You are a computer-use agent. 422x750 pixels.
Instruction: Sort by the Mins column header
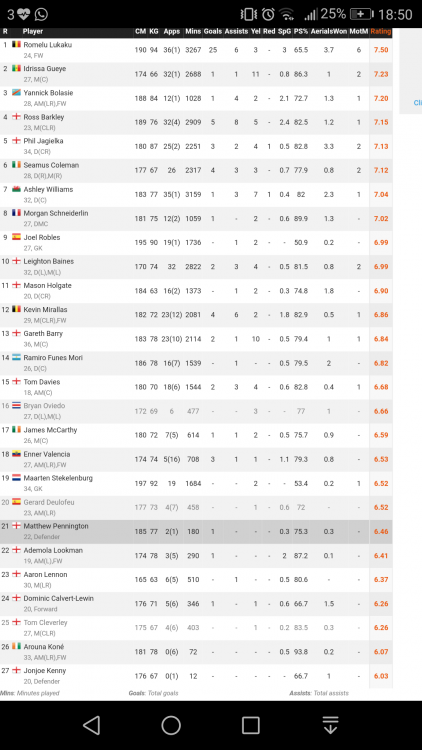(193, 32)
